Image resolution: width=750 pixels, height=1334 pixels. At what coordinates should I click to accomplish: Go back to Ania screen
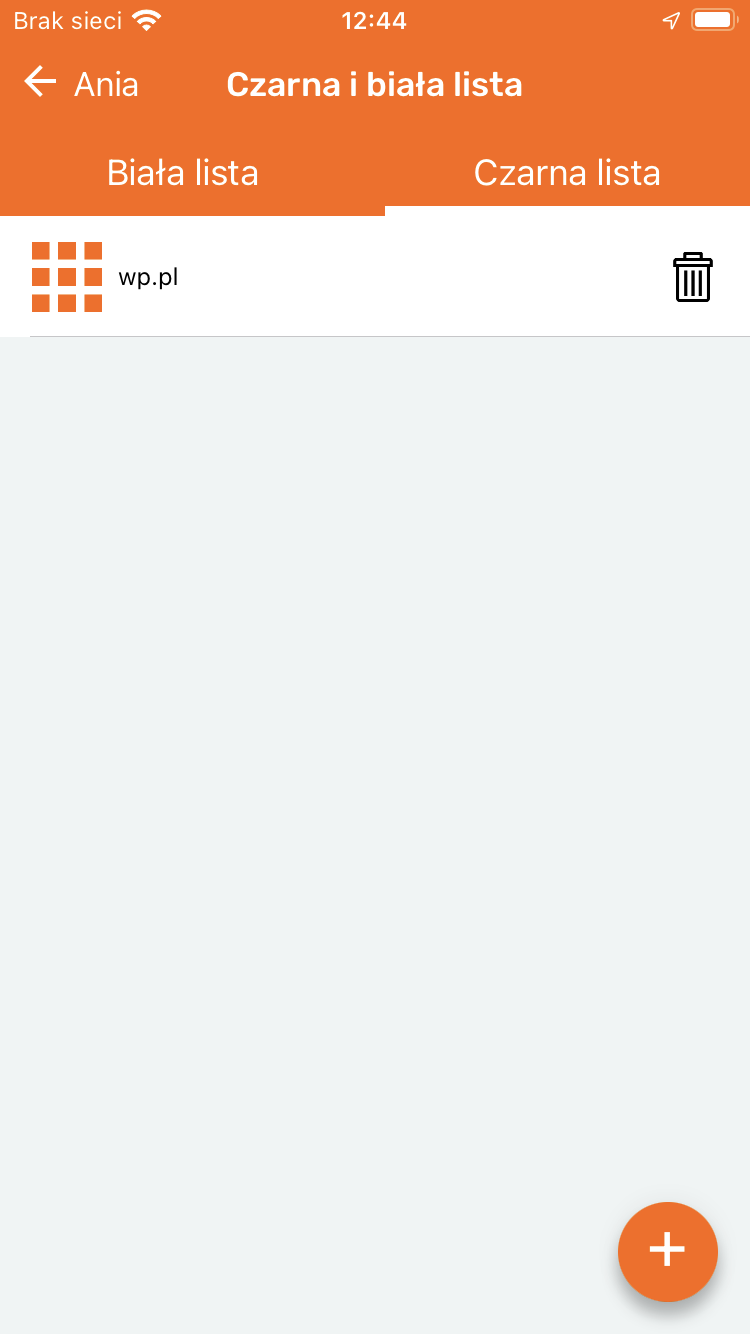coord(80,84)
